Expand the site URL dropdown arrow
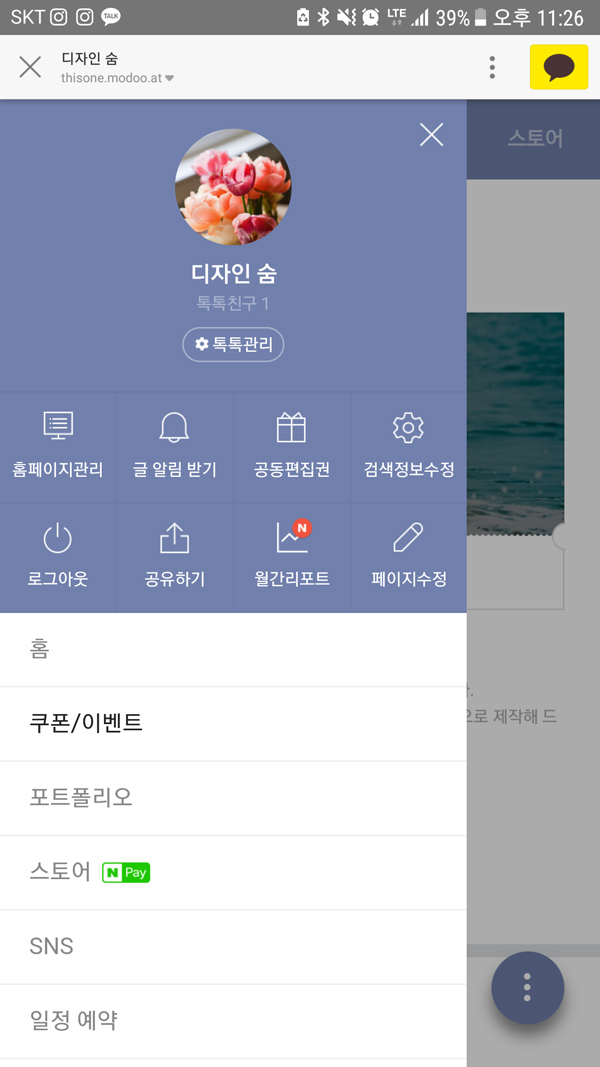Screen dimensions: 600x1067 pyautogui.click(x=169, y=78)
